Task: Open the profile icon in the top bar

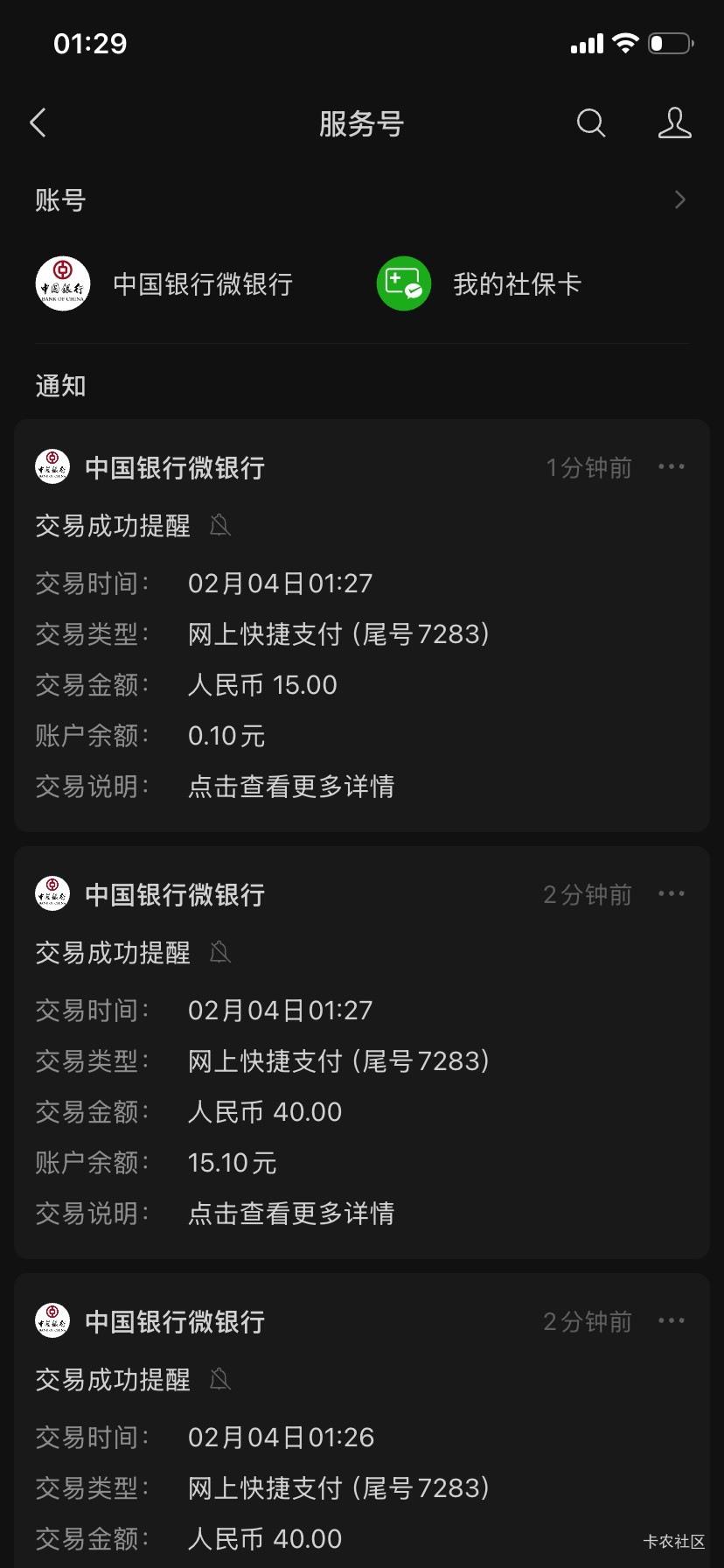Action: [x=674, y=123]
